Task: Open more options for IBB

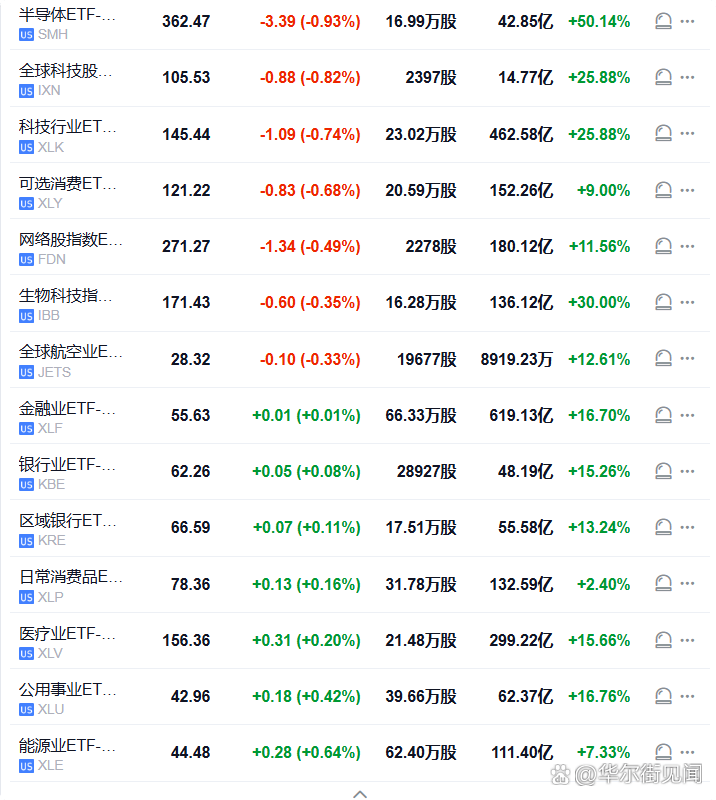Action: tap(687, 302)
